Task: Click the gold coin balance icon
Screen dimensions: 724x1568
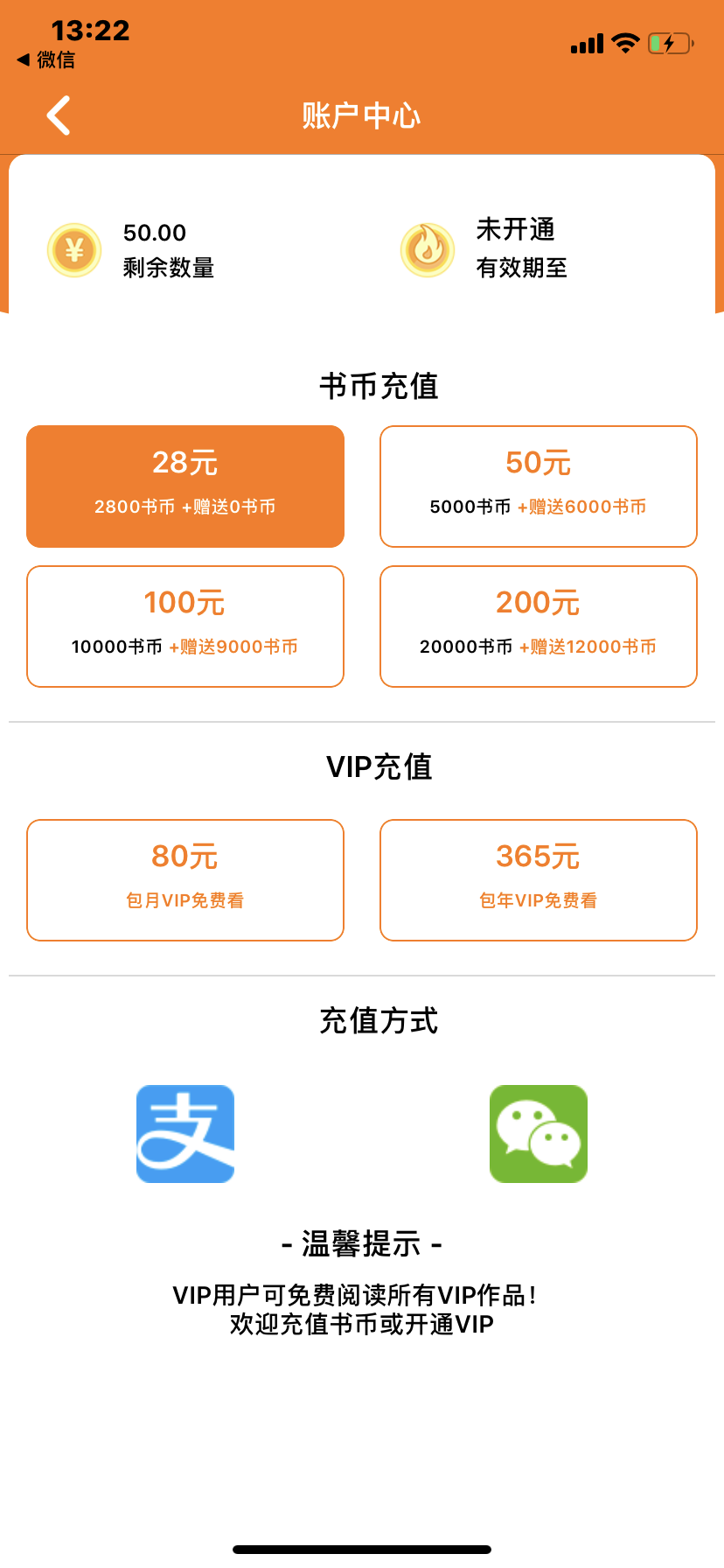Action: click(74, 249)
